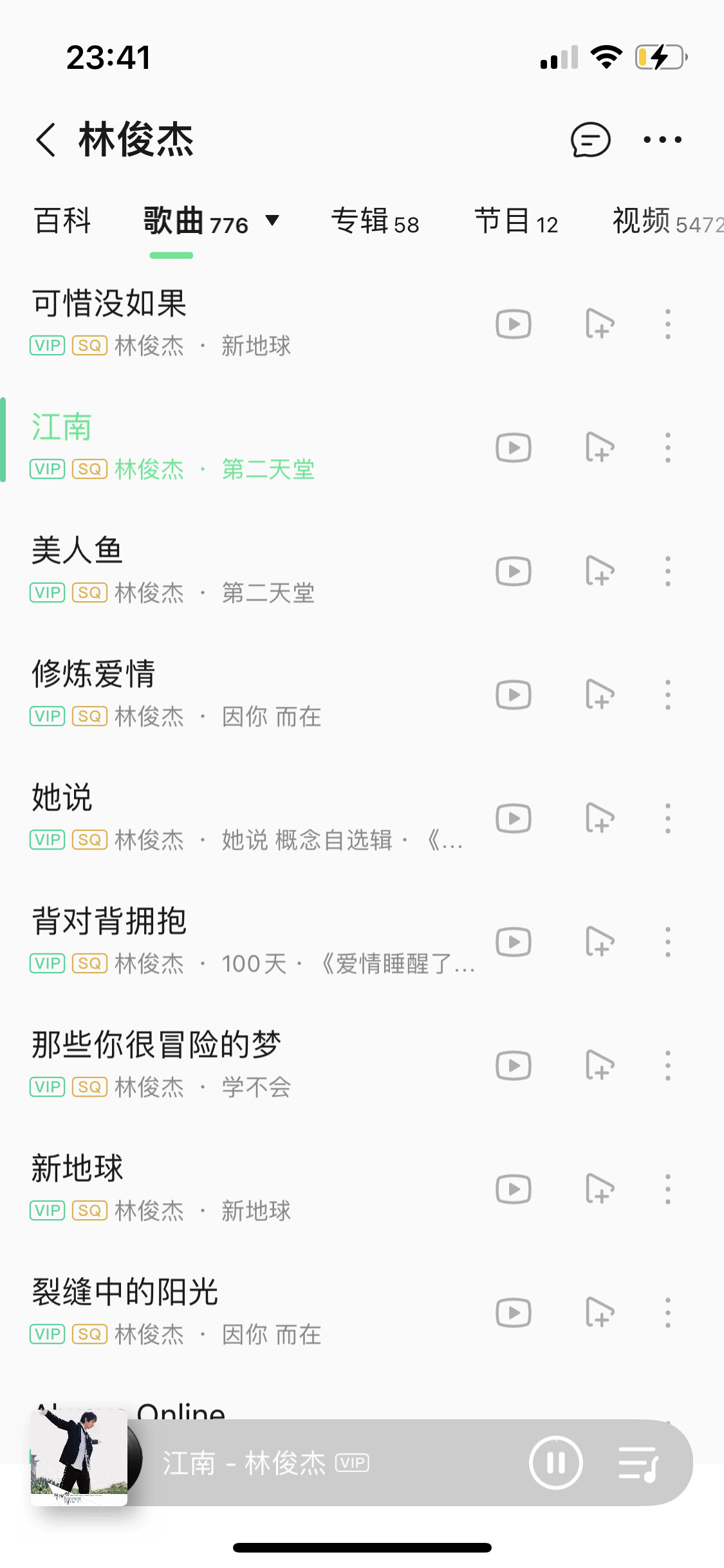Play the song 她说

(62, 798)
